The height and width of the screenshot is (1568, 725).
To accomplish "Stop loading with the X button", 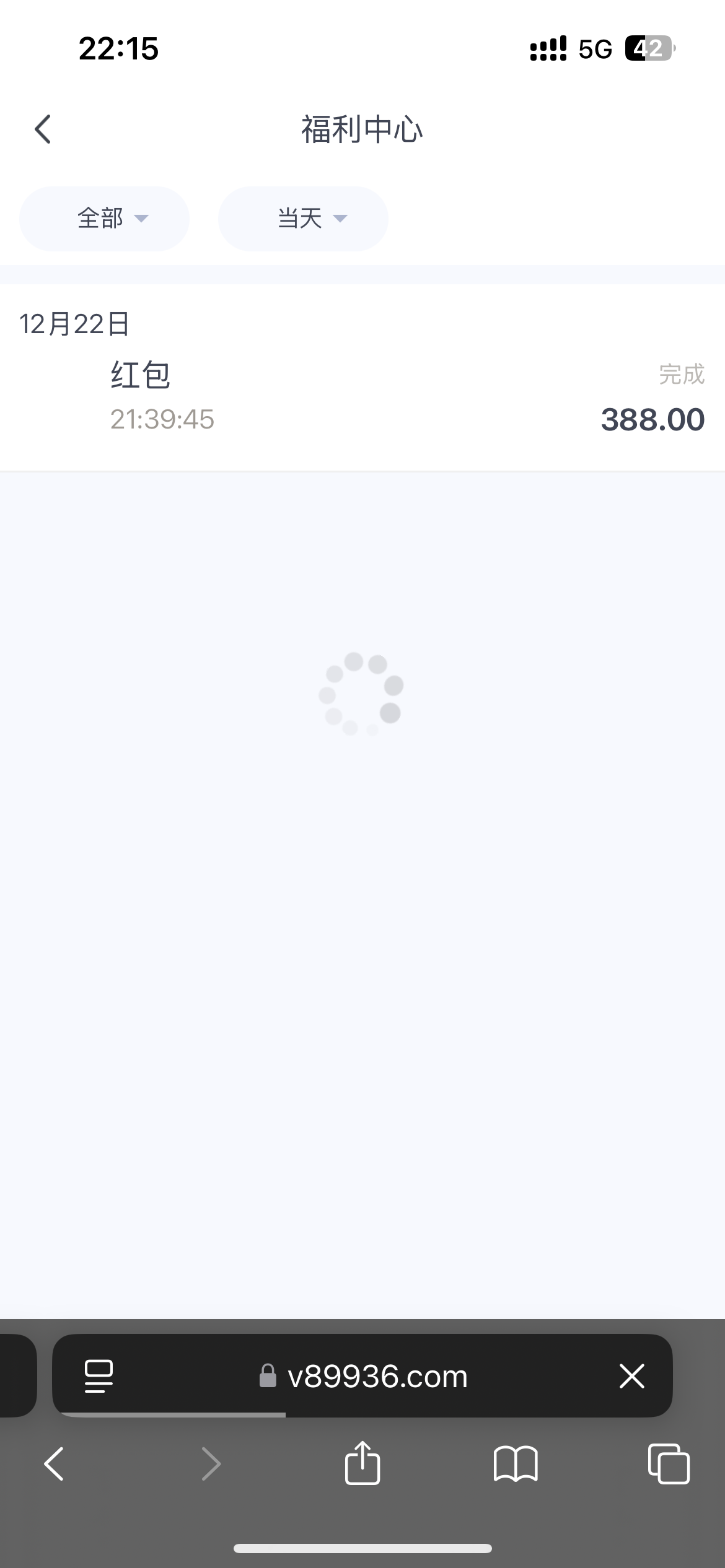I will [631, 1376].
